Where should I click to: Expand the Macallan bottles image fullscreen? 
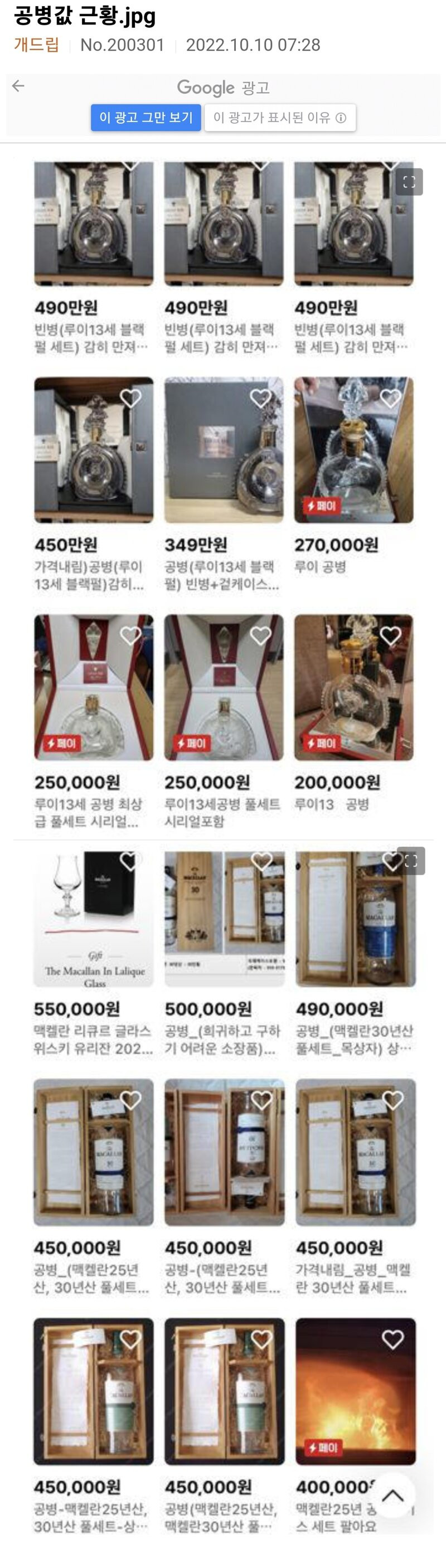coord(411,861)
